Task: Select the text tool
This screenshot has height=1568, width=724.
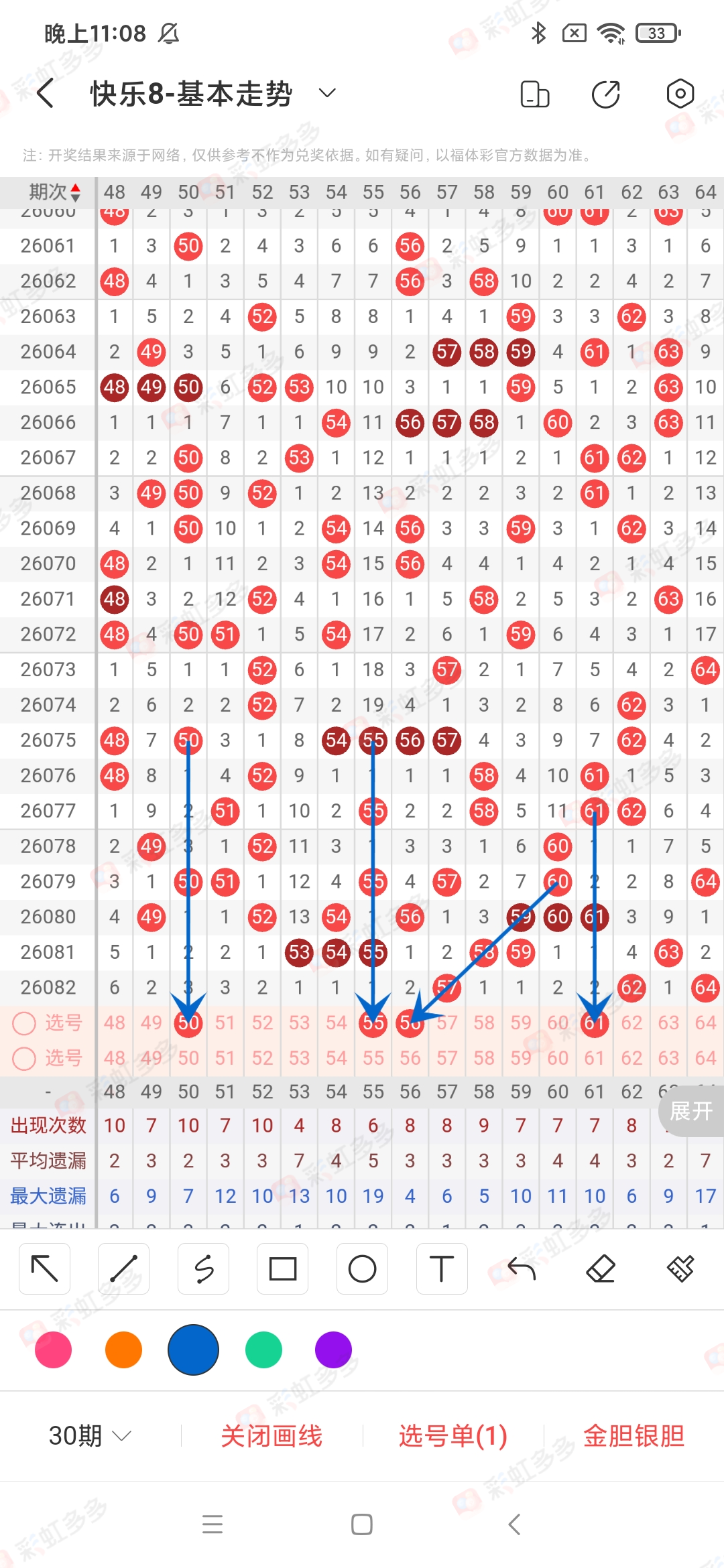Action: (x=441, y=1268)
